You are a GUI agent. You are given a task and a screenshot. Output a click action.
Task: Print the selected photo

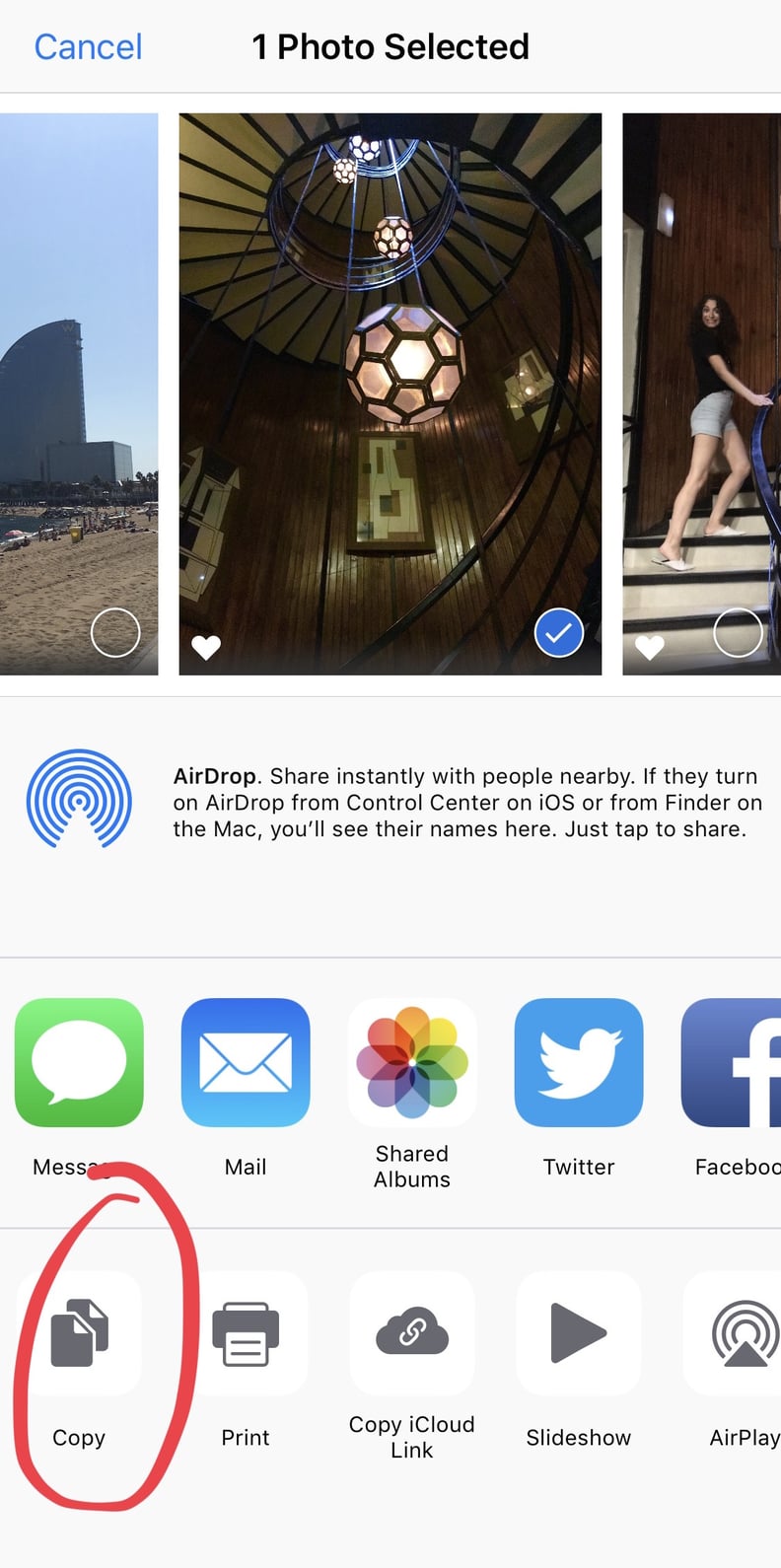(246, 1332)
